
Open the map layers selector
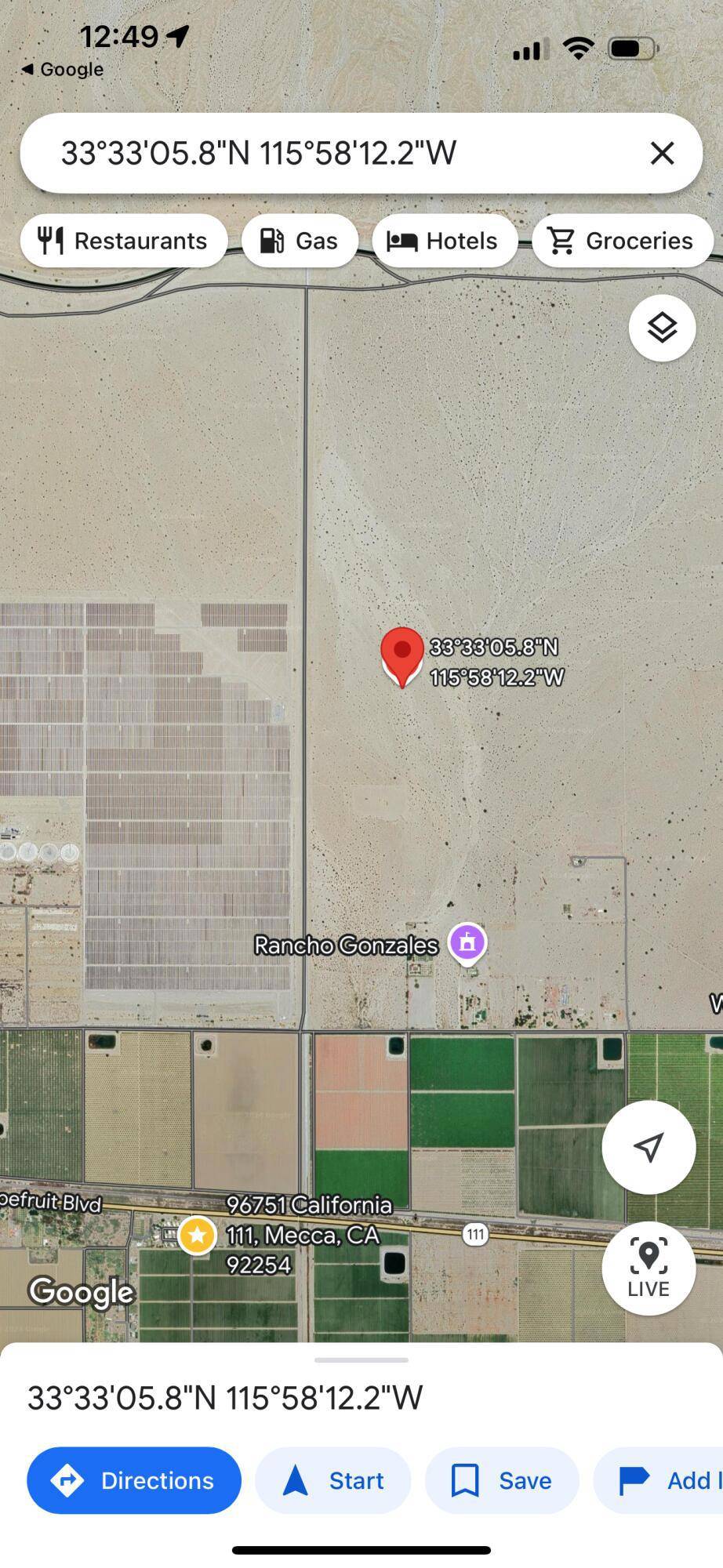pyautogui.click(x=662, y=328)
